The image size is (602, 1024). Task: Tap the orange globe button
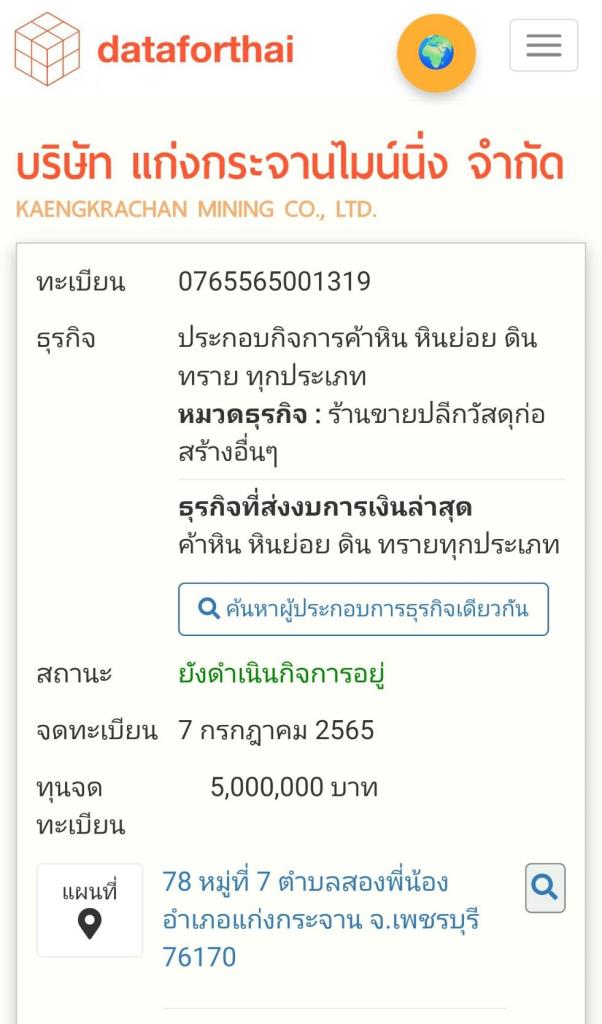[436, 53]
